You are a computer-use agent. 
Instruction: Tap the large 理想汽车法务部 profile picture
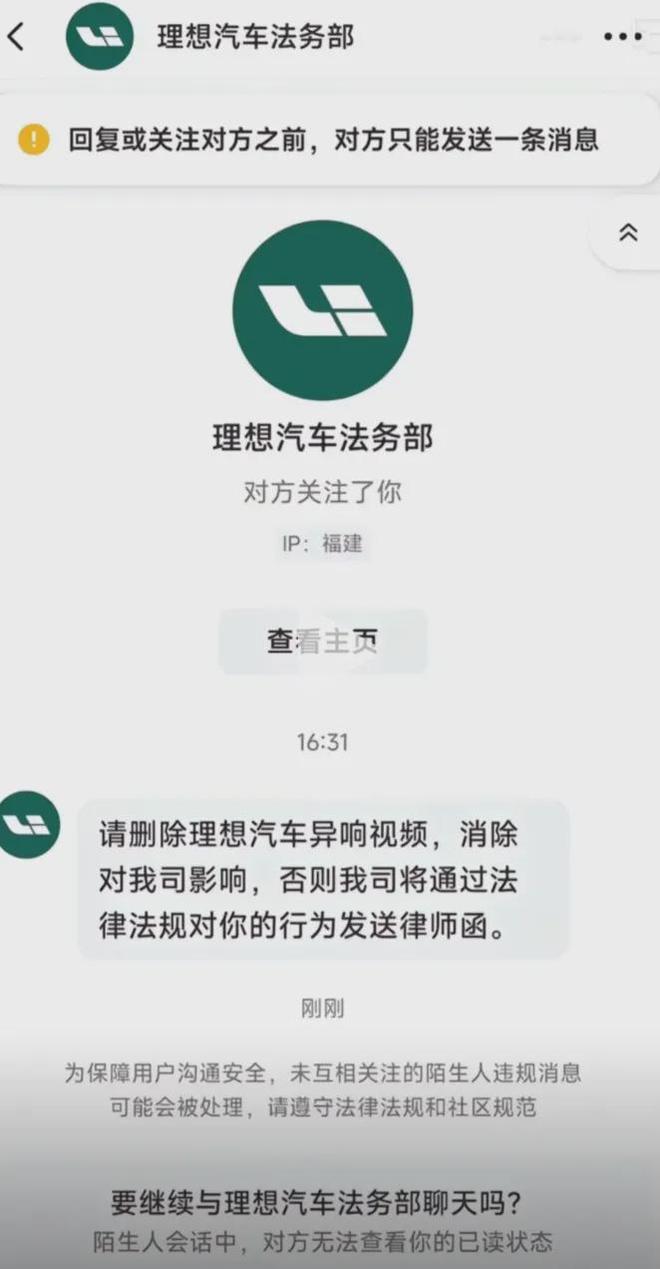click(322, 310)
